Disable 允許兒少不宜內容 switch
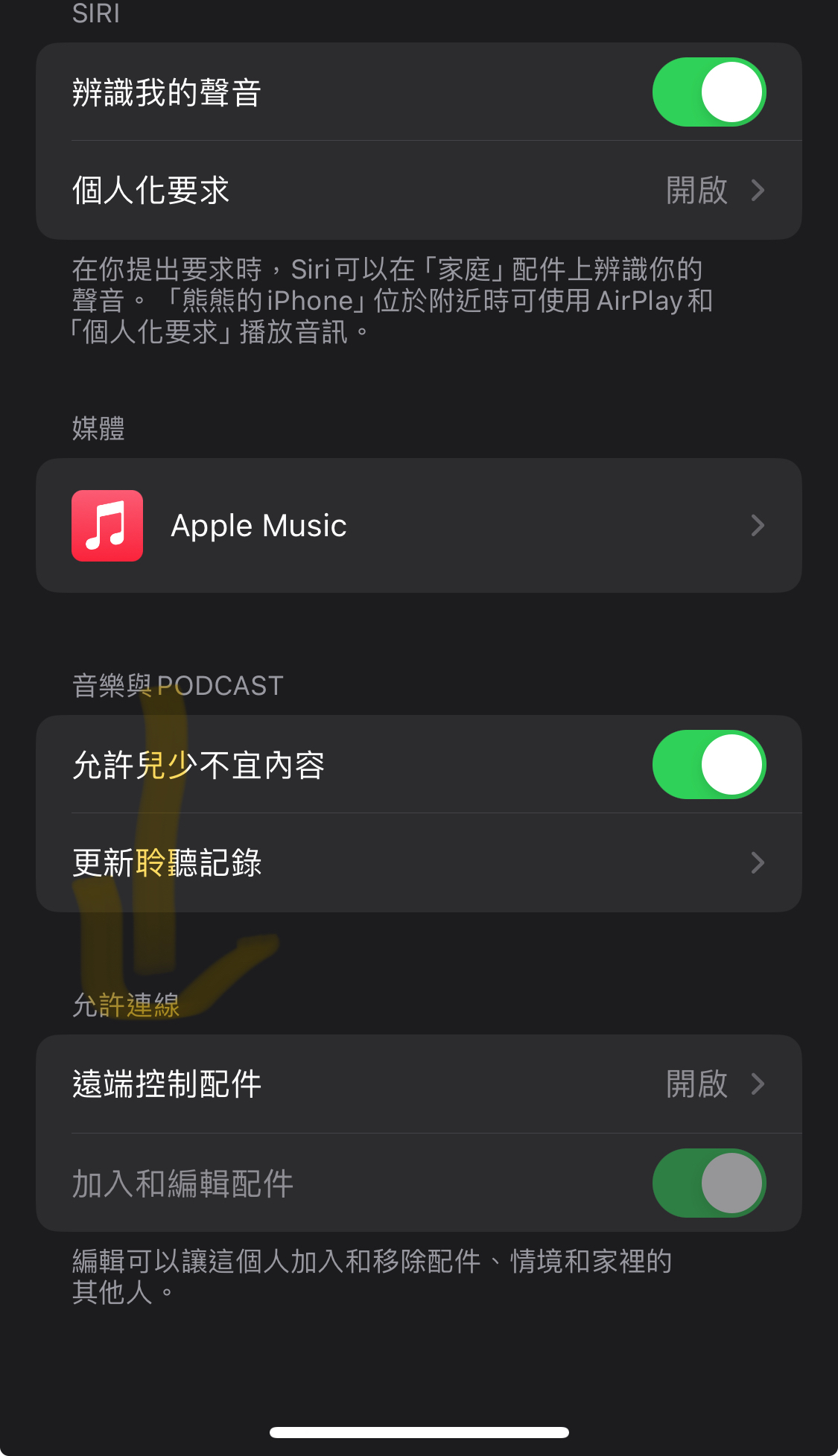Screen dimensions: 838x1456 (709, 765)
